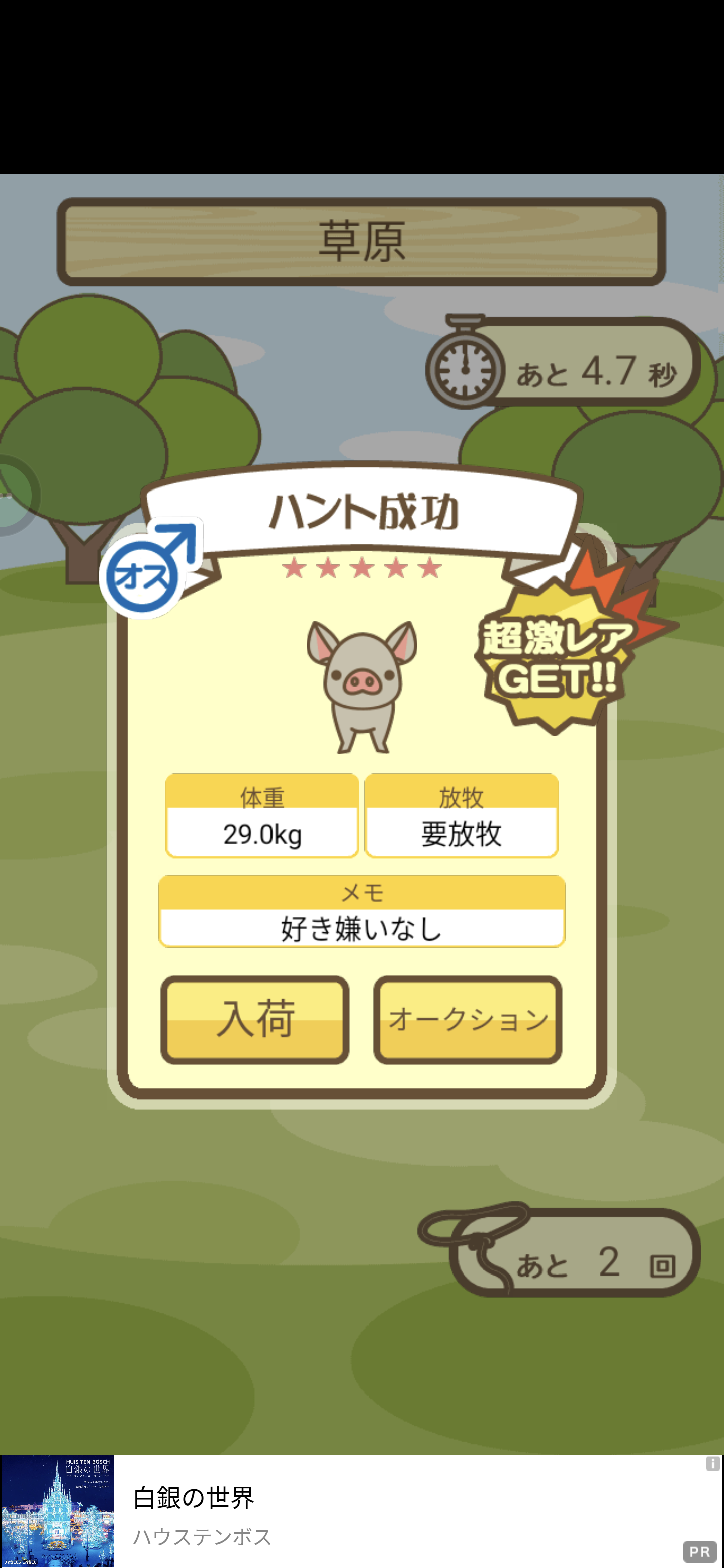
Task: Tap the 入荷 button
Action: point(254,1020)
